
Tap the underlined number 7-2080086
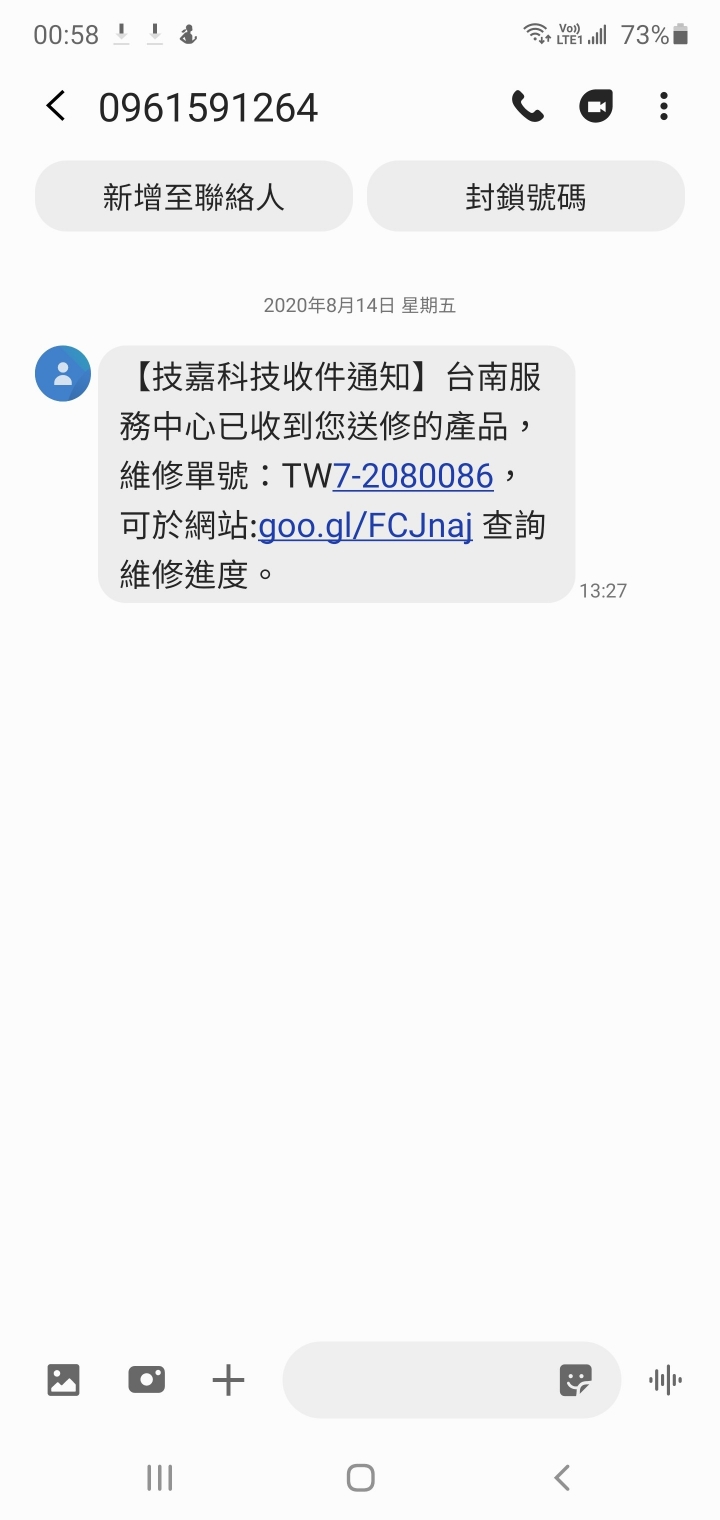413,476
